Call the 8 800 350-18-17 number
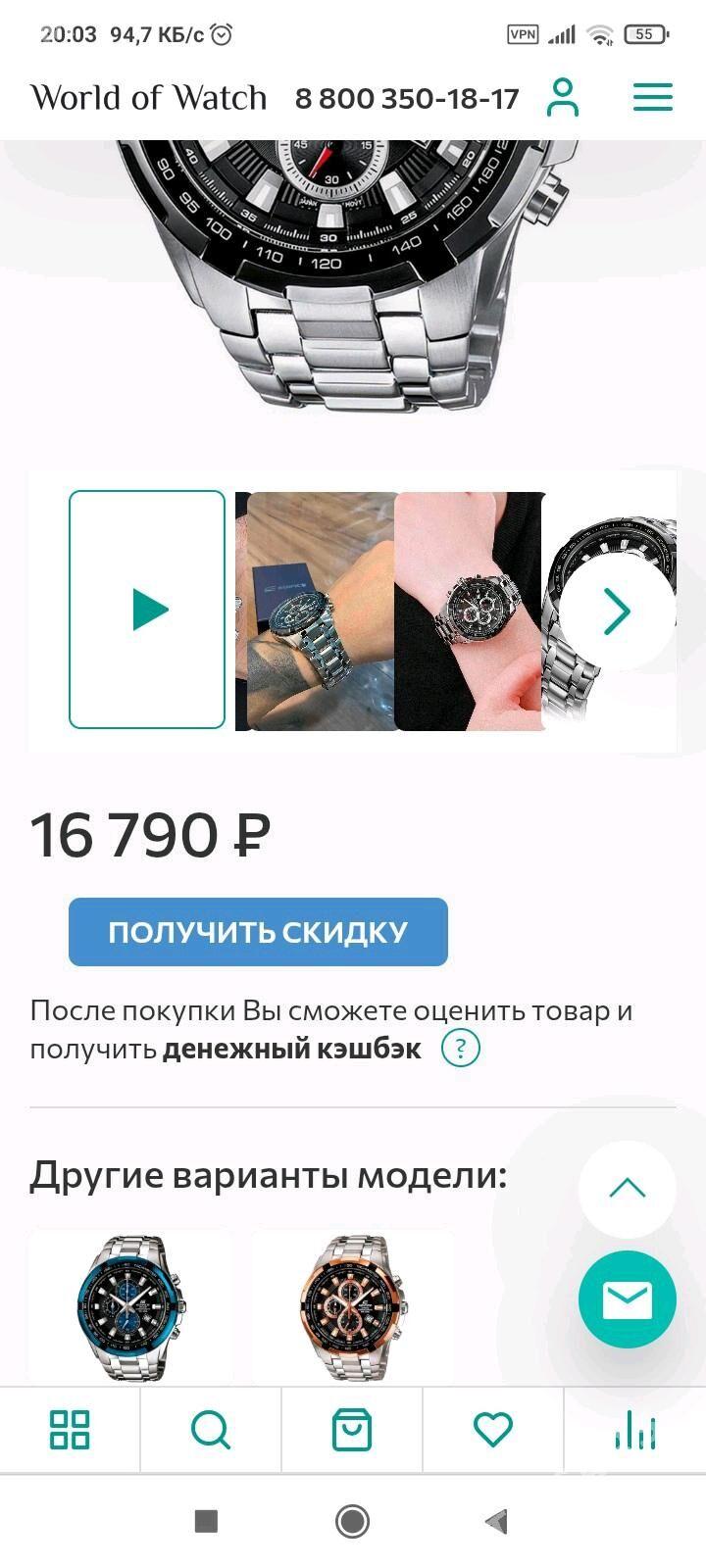The height and width of the screenshot is (1568, 706). [406, 99]
